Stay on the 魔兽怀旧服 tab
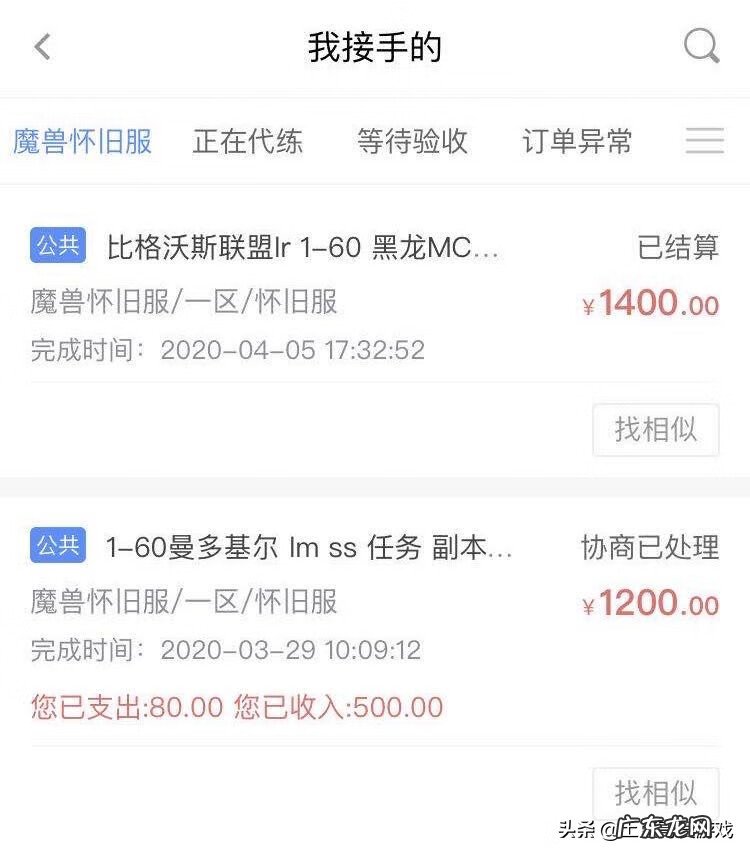The height and width of the screenshot is (856, 750). 81,142
